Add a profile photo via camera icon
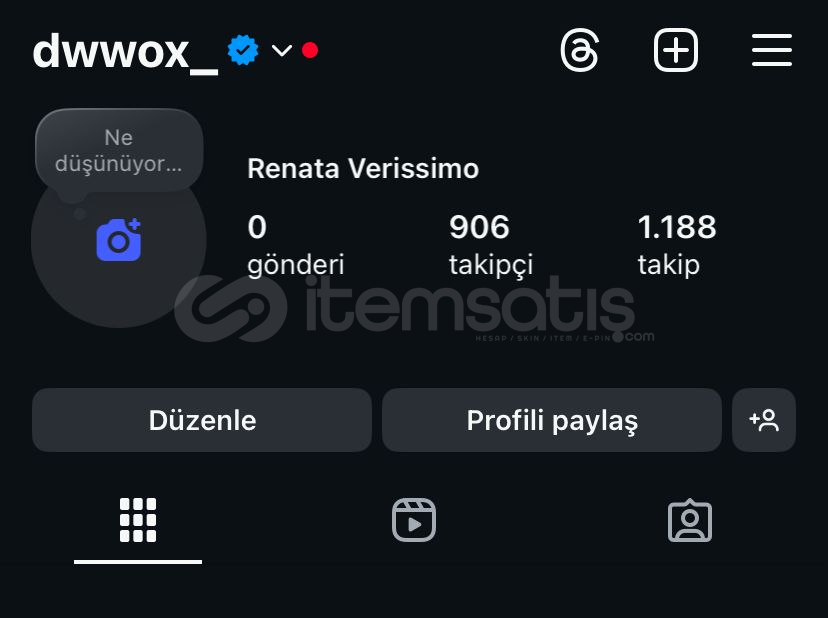 tap(119, 240)
